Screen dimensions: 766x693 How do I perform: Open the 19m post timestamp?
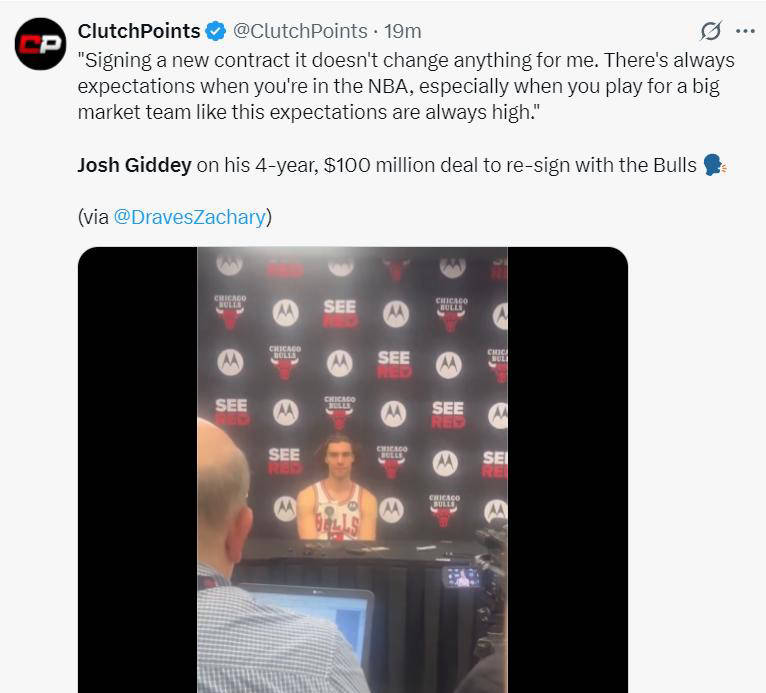point(403,31)
